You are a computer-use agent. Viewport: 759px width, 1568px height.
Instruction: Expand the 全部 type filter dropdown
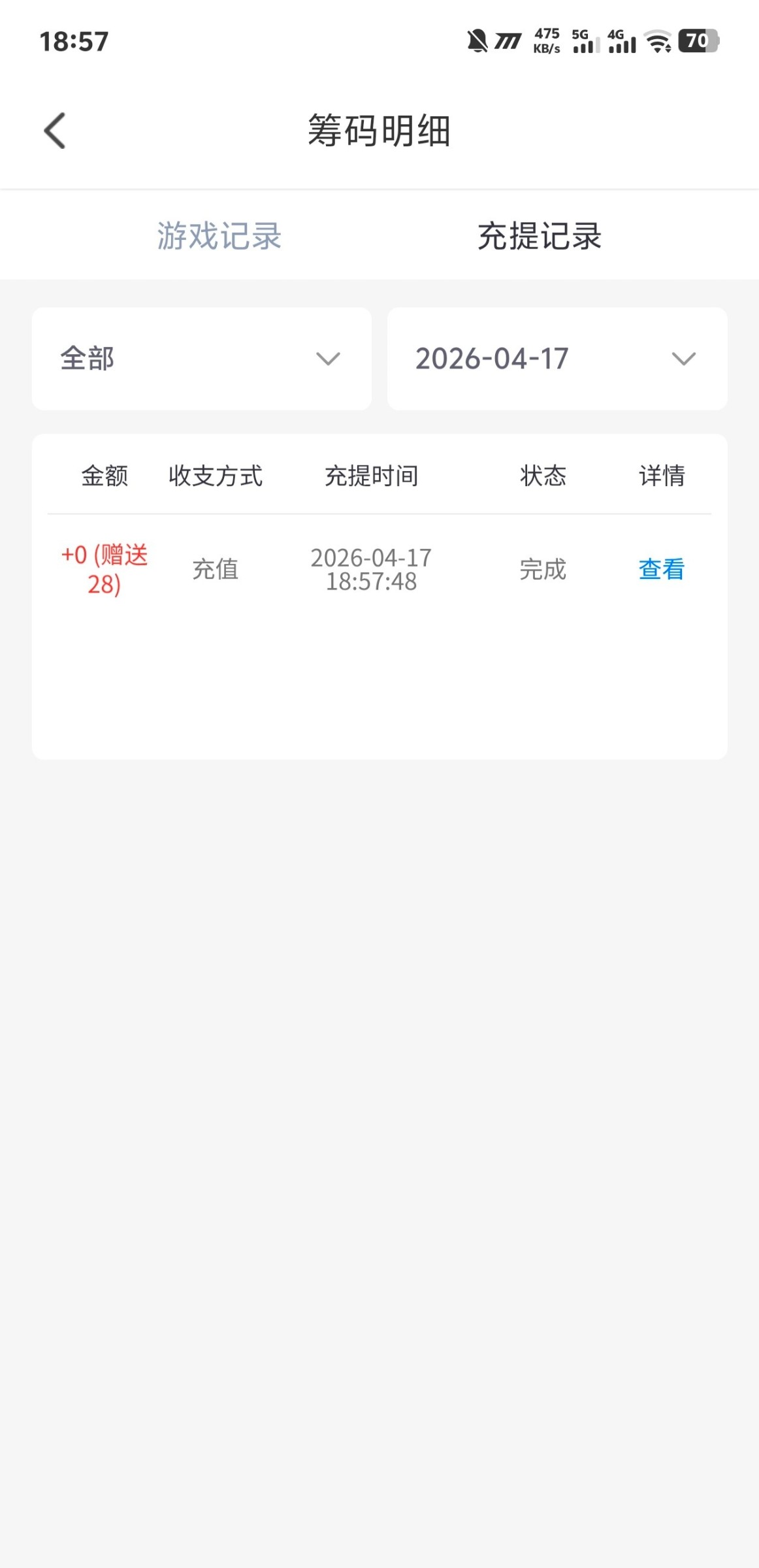click(202, 359)
